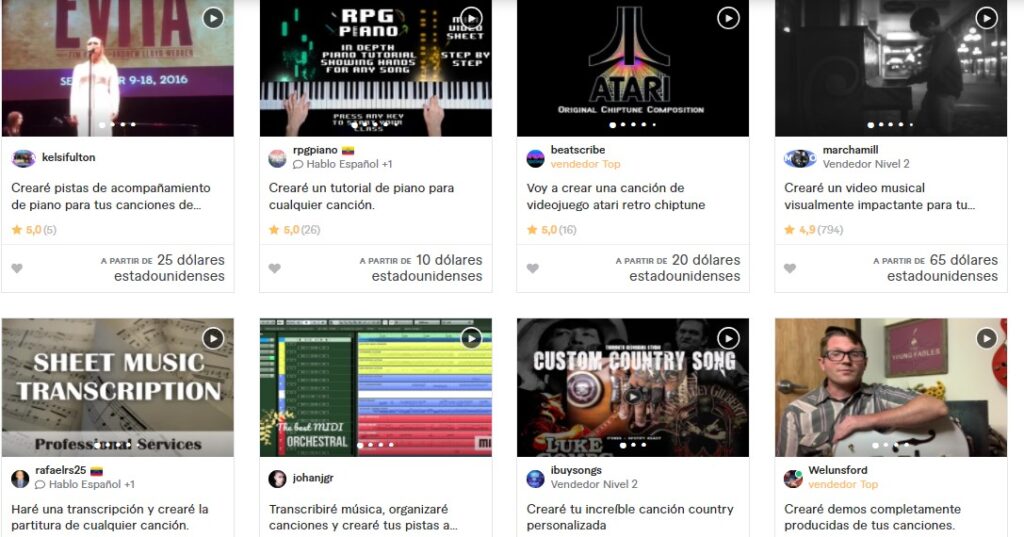Save rpgpiano's piano tutorial gig to favorites

(275, 268)
